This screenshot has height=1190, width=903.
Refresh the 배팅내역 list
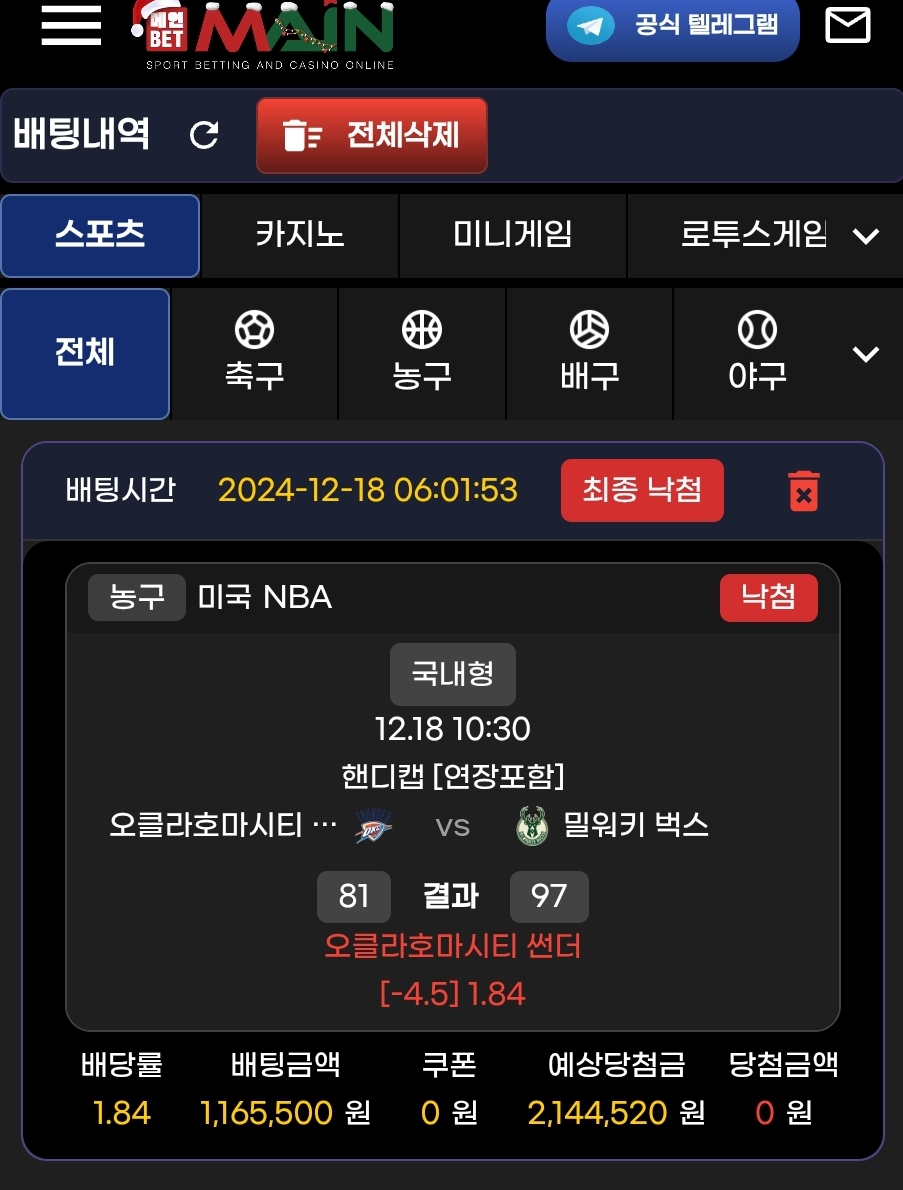(x=204, y=135)
